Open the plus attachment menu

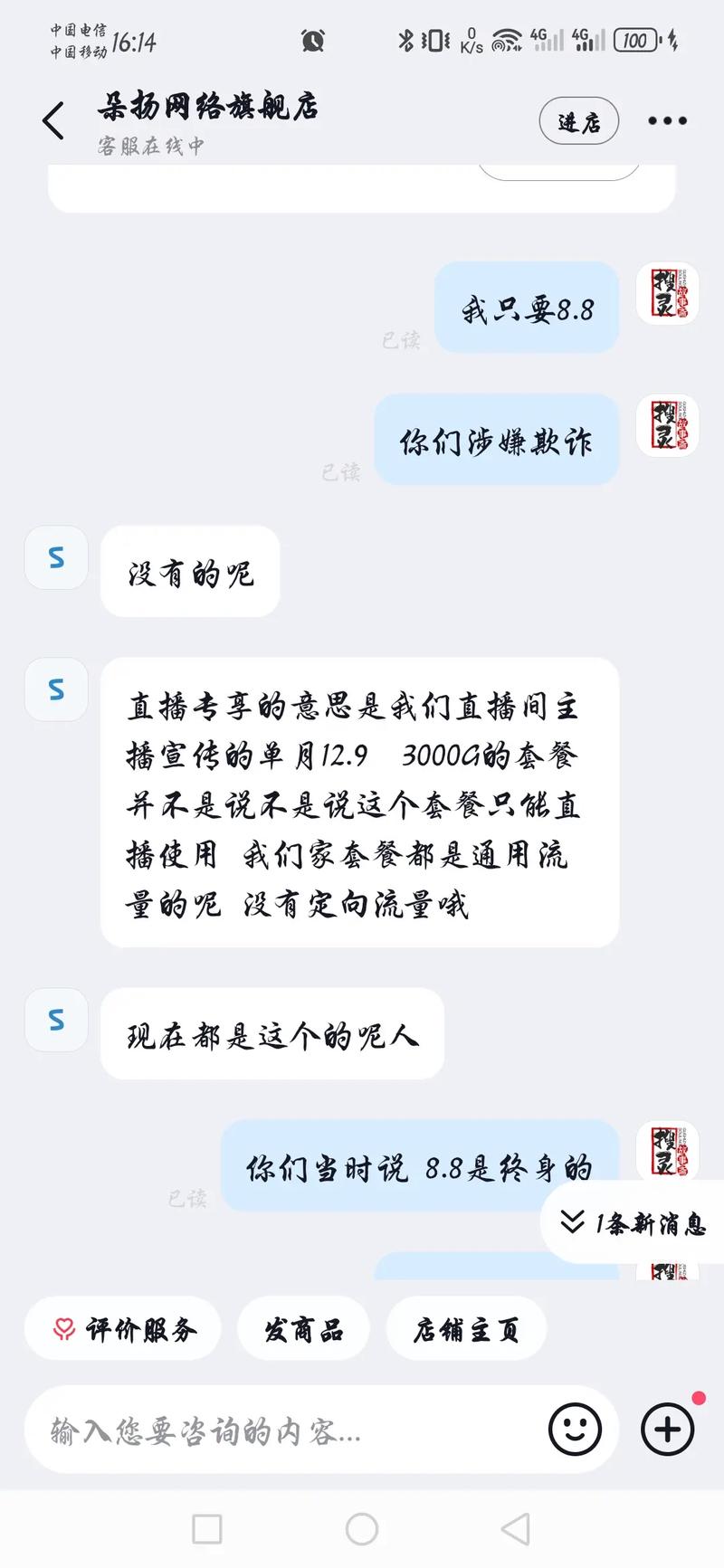[x=667, y=1430]
